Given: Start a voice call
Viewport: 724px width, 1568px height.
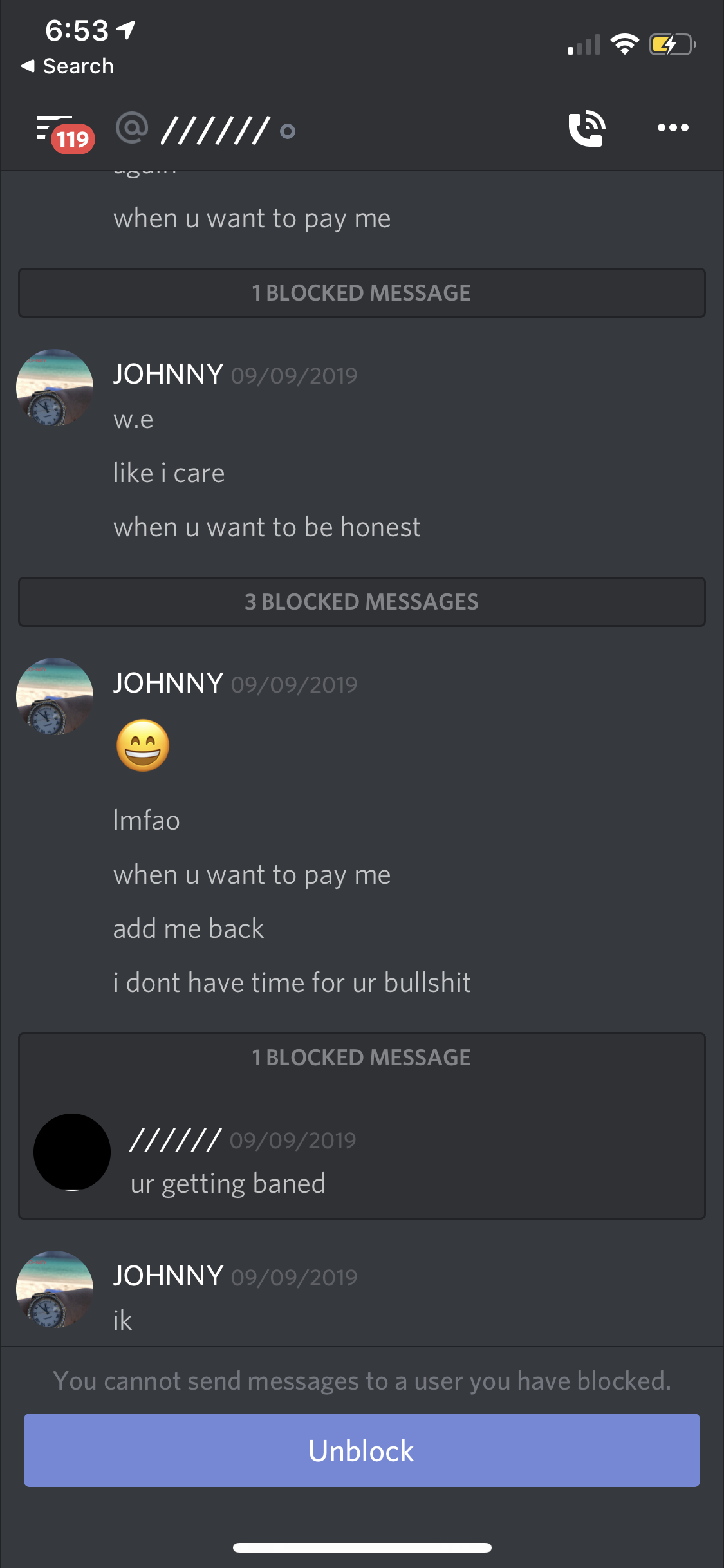Looking at the screenshot, I should [586, 129].
